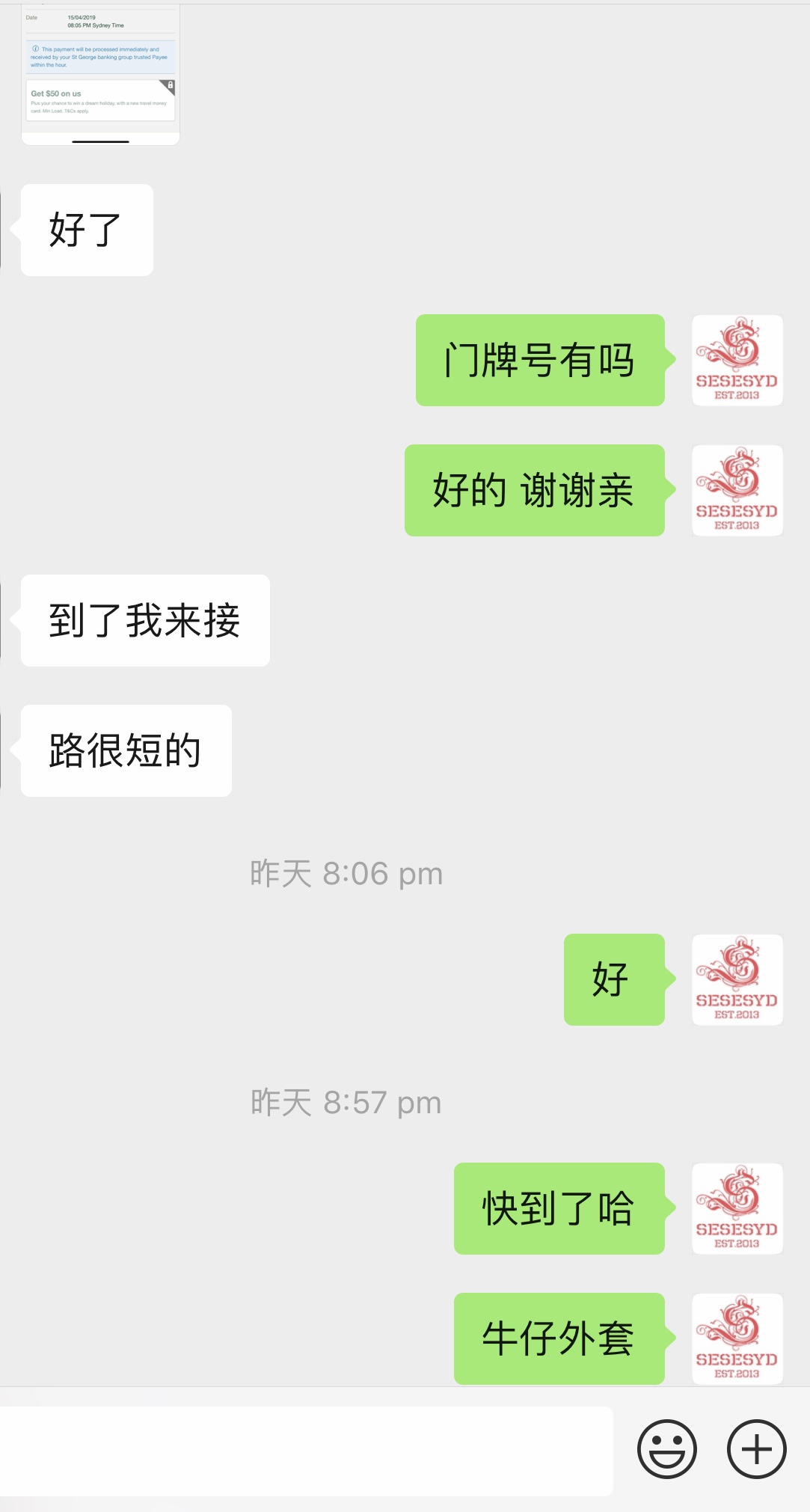
Task: Open the plus attachments menu
Action: (756, 1449)
